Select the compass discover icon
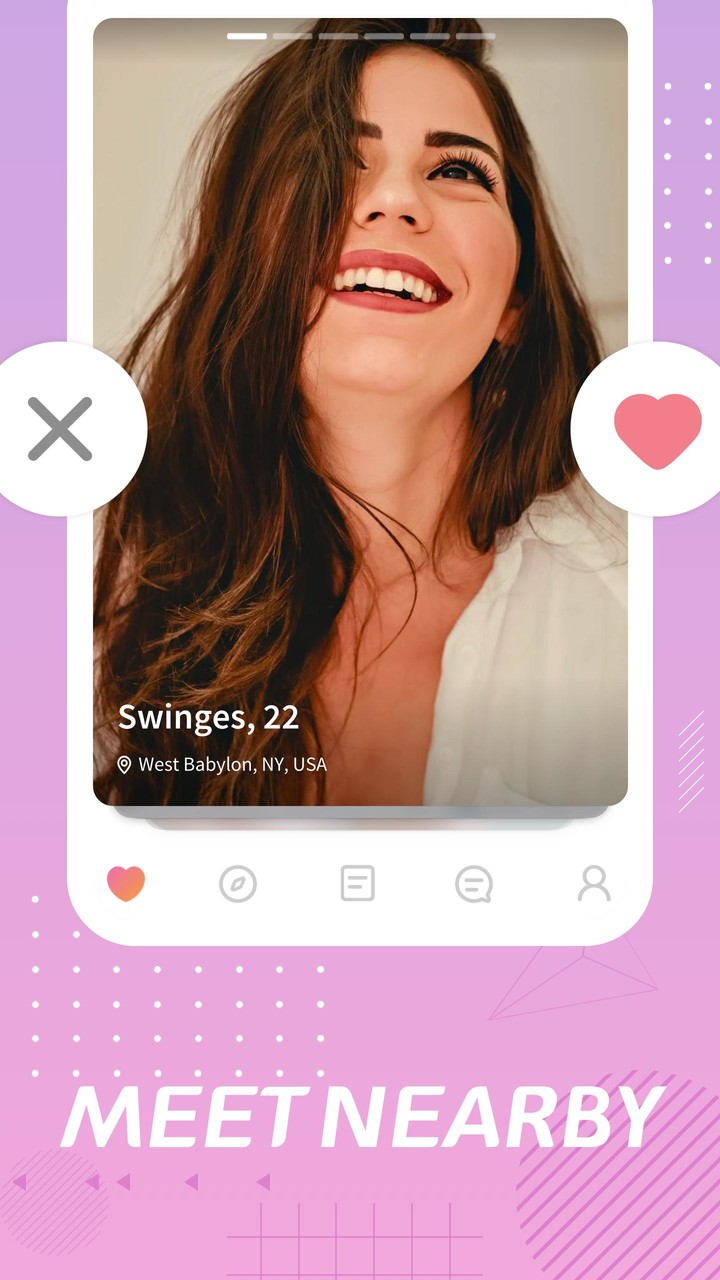 pyautogui.click(x=240, y=884)
